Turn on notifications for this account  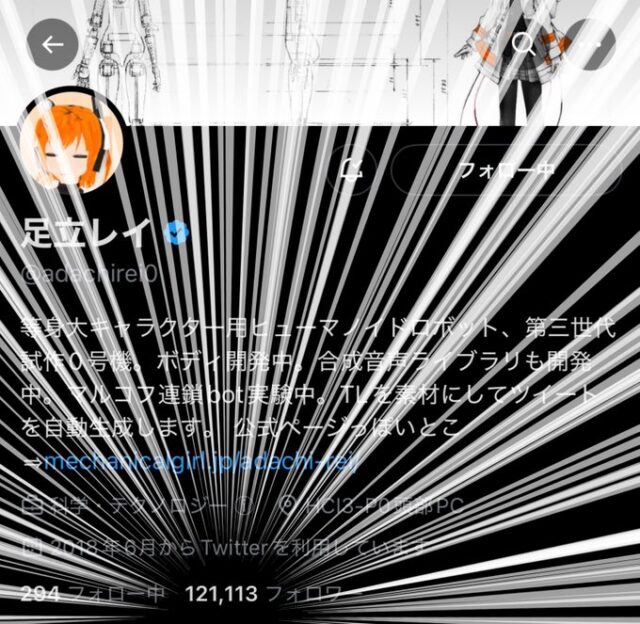point(351,170)
